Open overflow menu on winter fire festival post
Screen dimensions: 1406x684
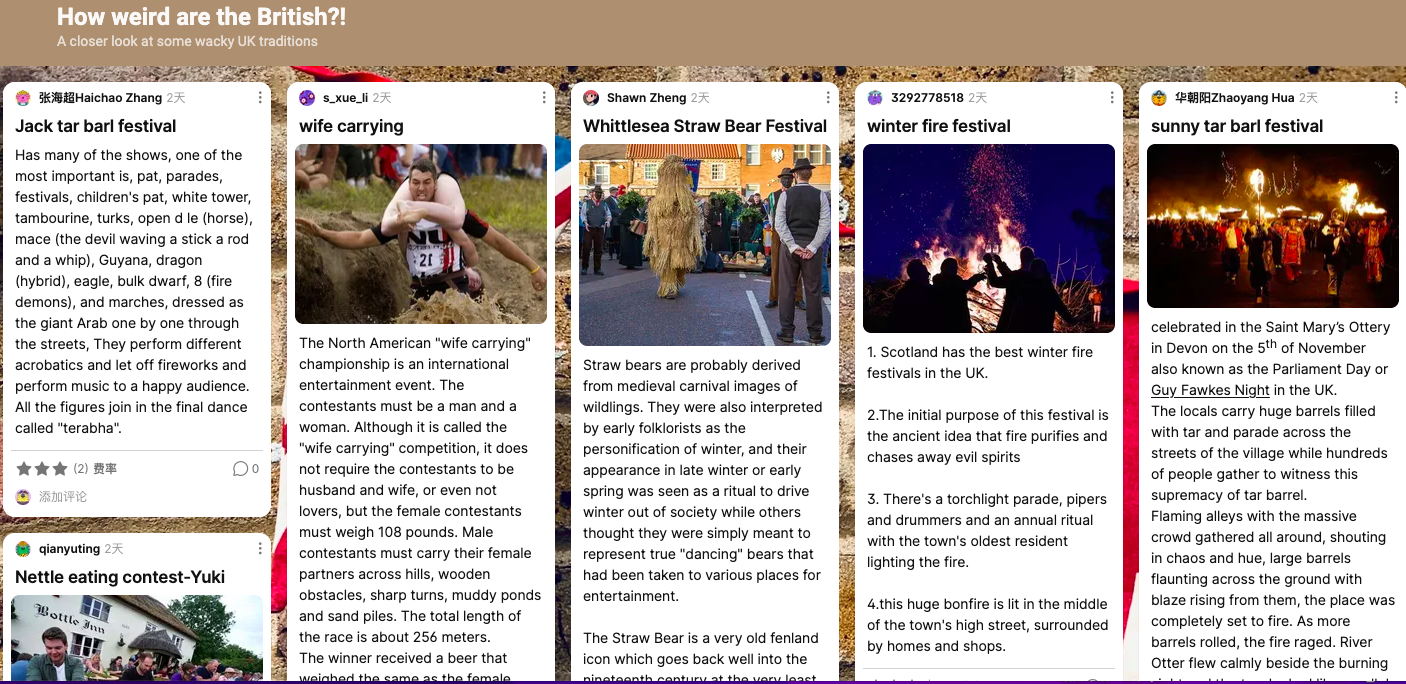point(1112,98)
